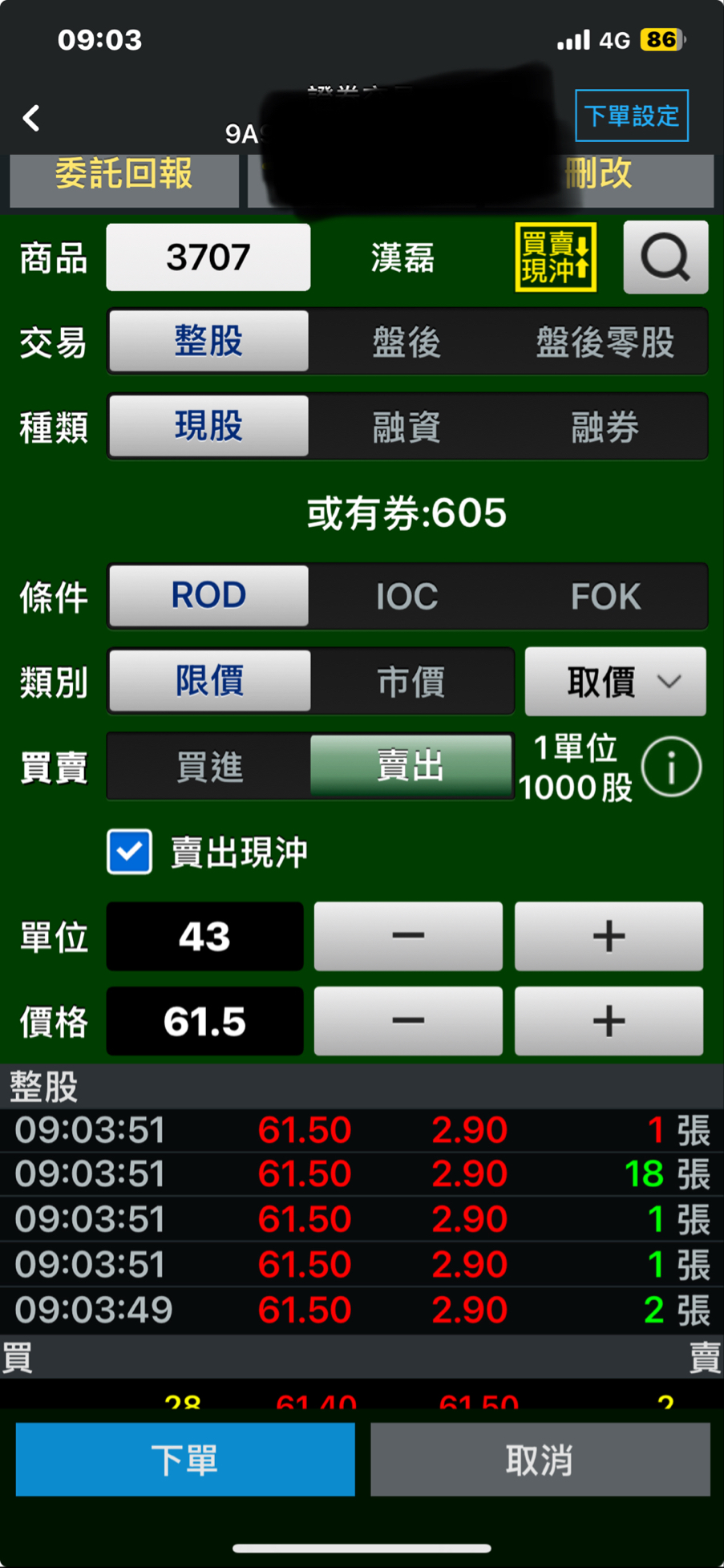Viewport: 724px width, 1568px height.
Task: Switch to the 委託回報 tab
Action: pyautogui.click(x=124, y=175)
